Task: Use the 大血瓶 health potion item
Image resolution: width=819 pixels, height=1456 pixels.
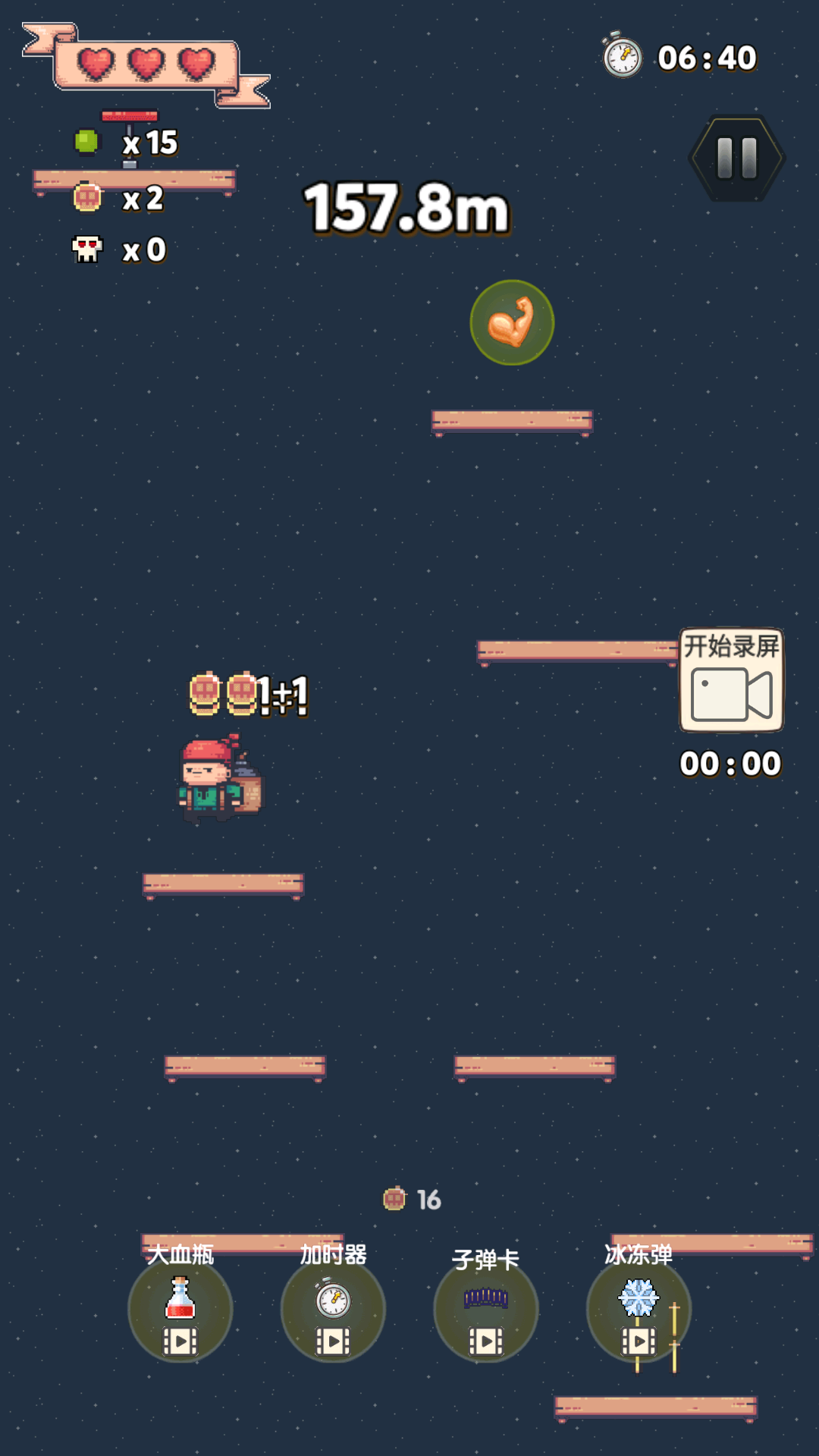Action: (x=180, y=1310)
